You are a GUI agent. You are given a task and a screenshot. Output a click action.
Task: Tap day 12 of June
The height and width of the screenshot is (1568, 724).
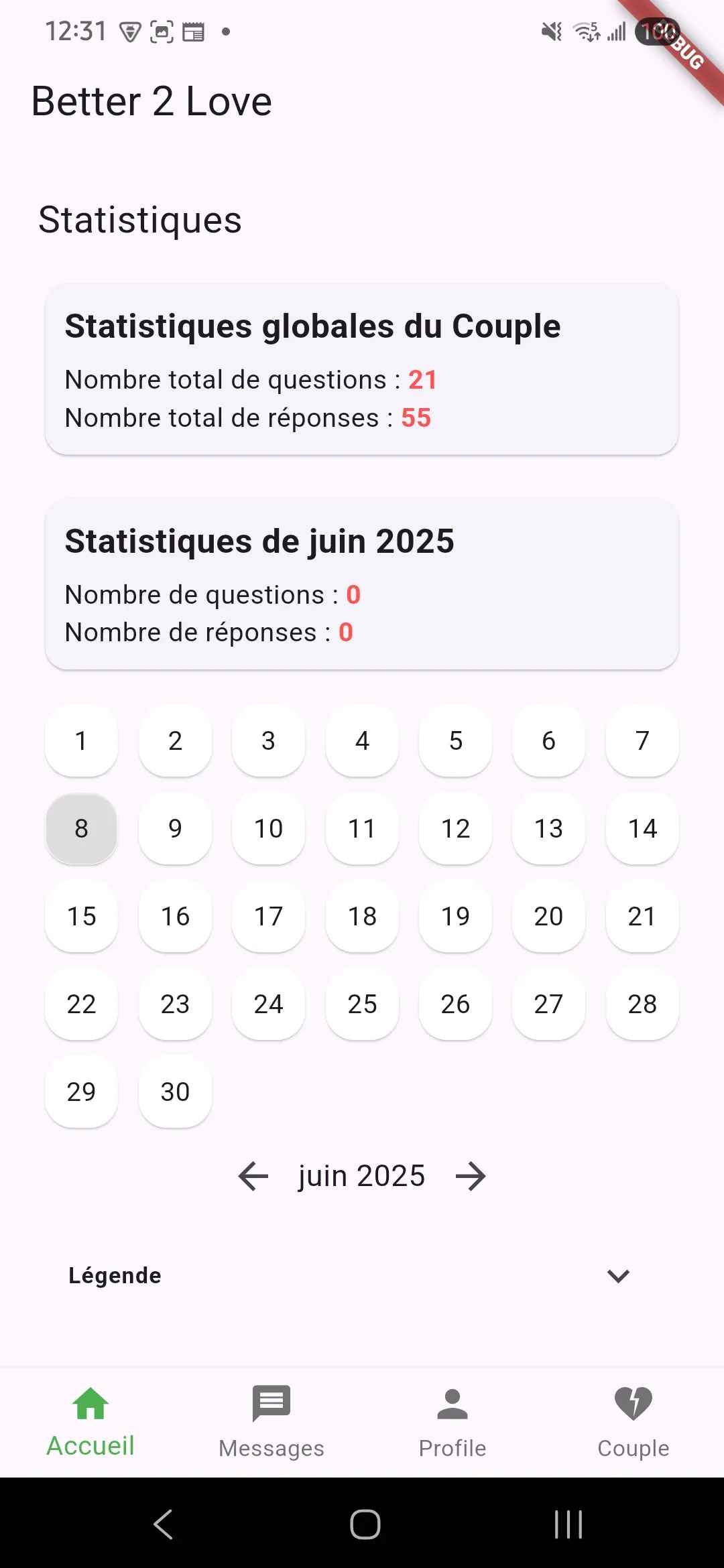455,829
